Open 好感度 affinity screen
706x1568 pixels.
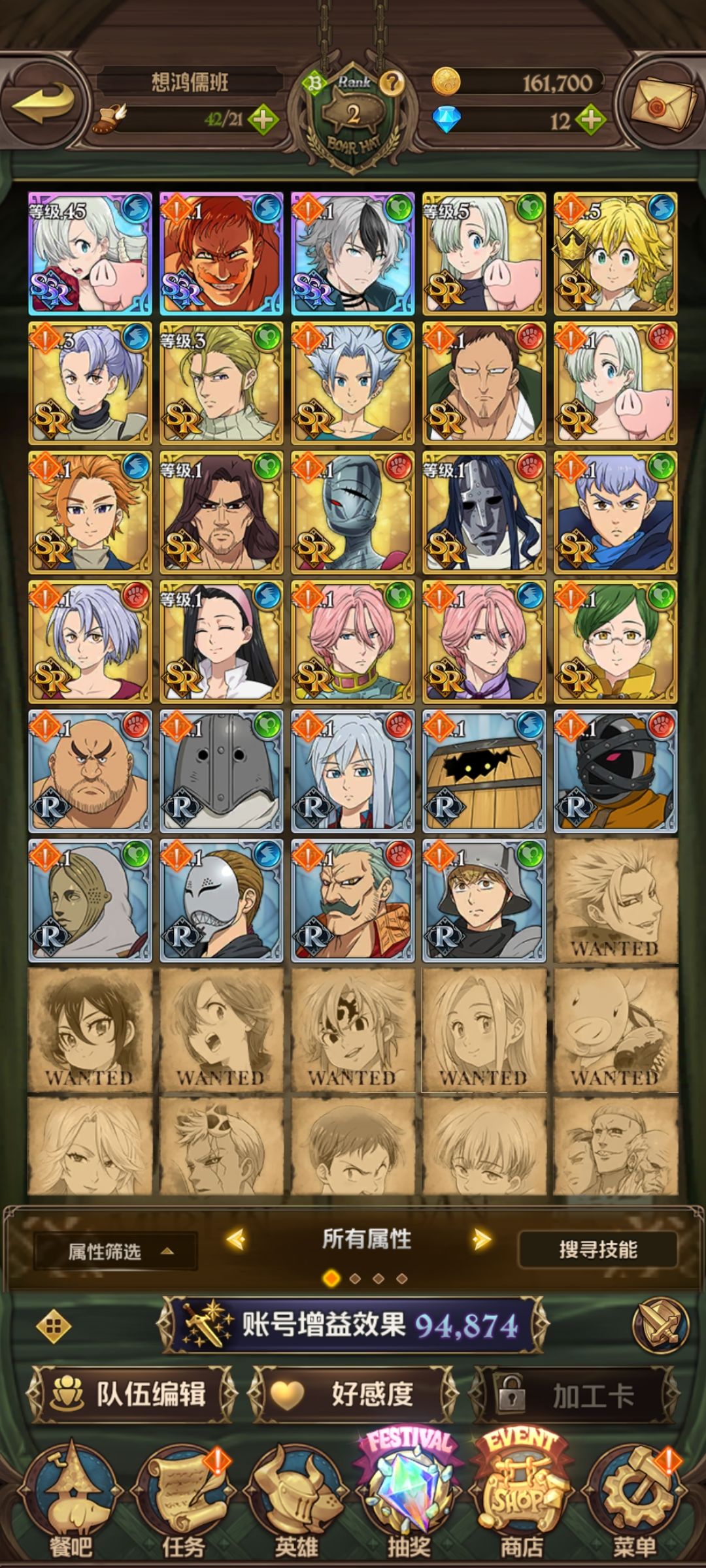click(353, 1395)
